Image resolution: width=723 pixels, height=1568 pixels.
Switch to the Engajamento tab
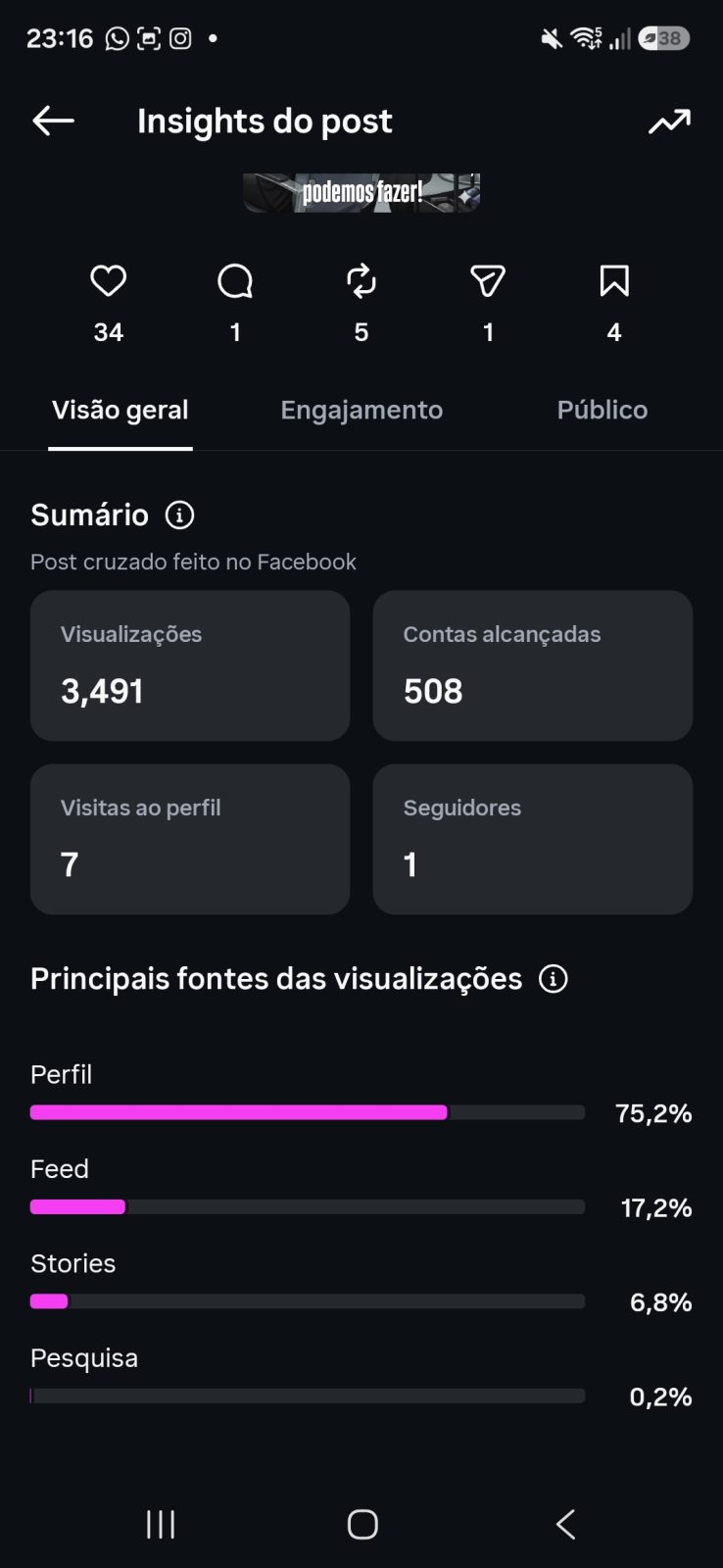pos(361,410)
